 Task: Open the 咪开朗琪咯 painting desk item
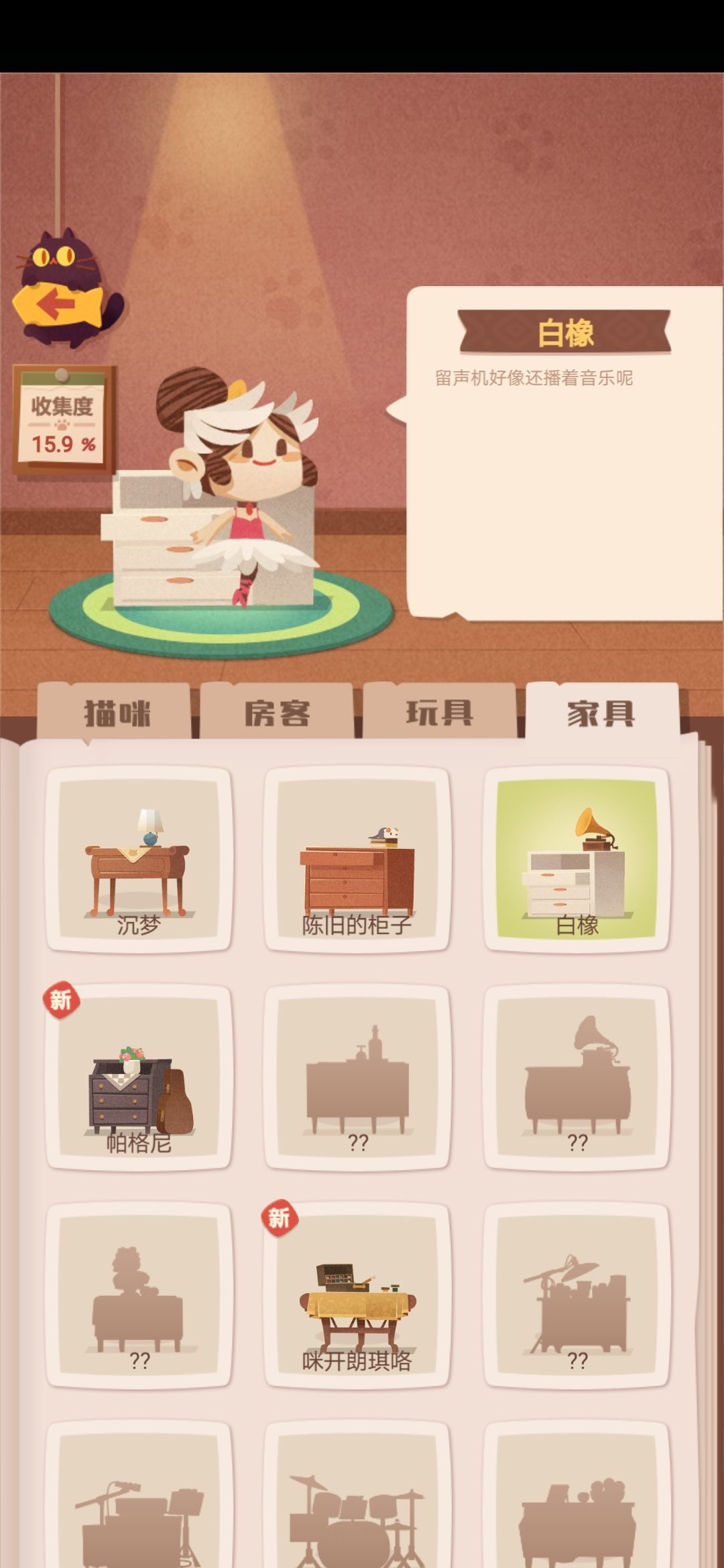359,1297
